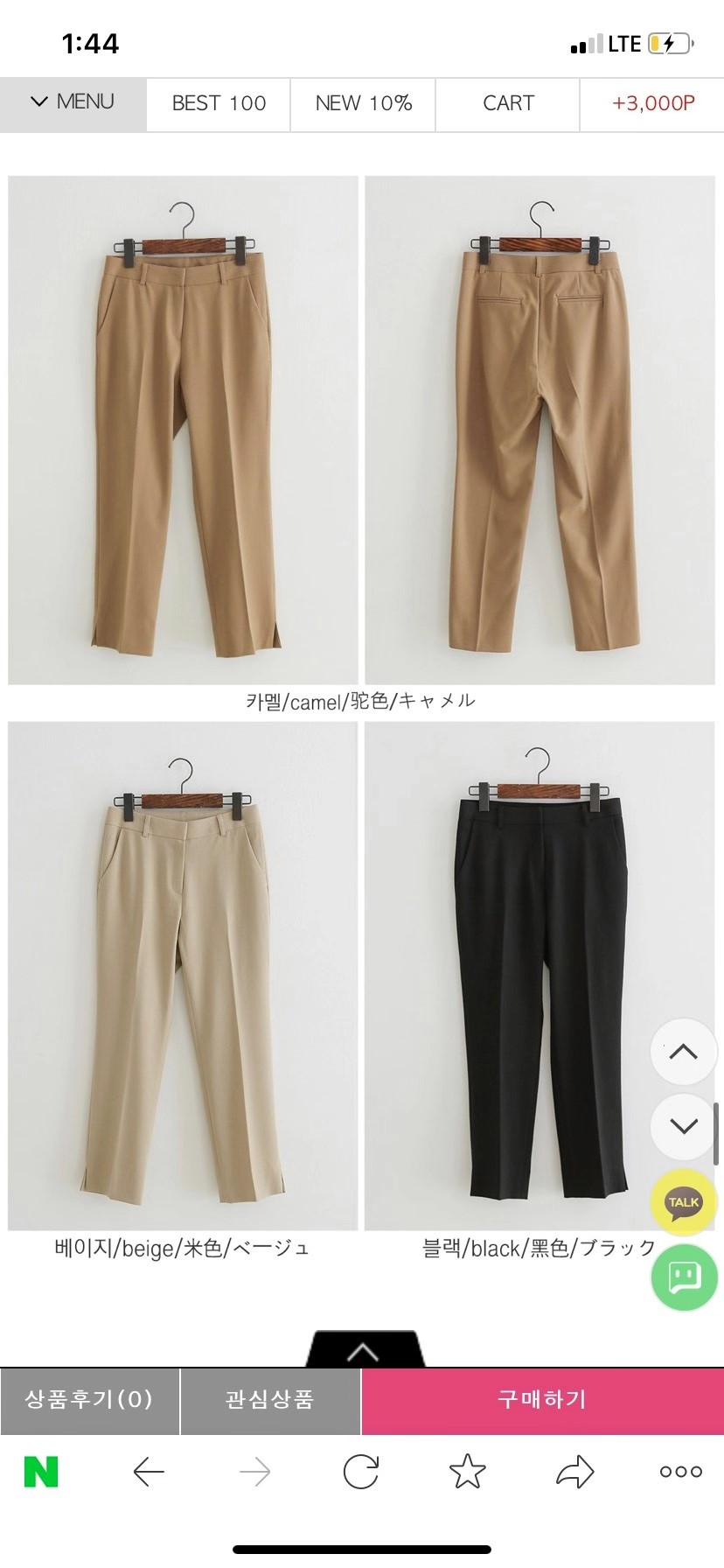724x1568 pixels.
Task: Open the green chat support bubble
Action: click(684, 1277)
